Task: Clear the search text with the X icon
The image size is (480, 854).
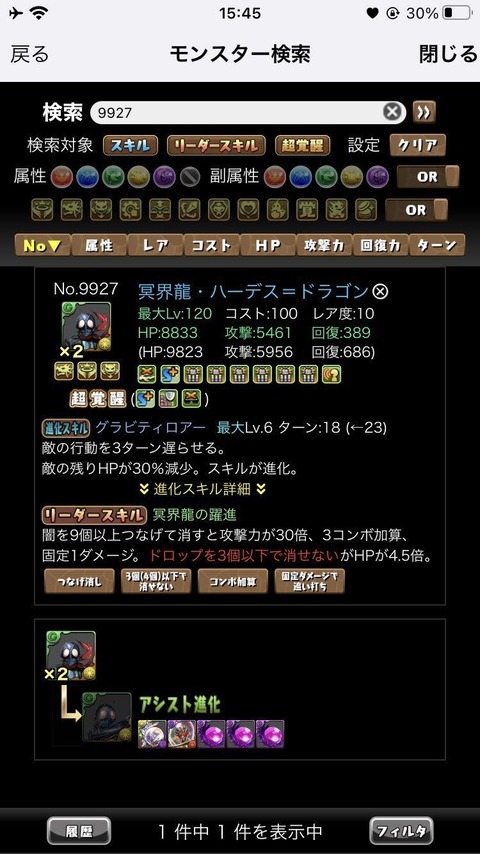Action: click(x=392, y=112)
